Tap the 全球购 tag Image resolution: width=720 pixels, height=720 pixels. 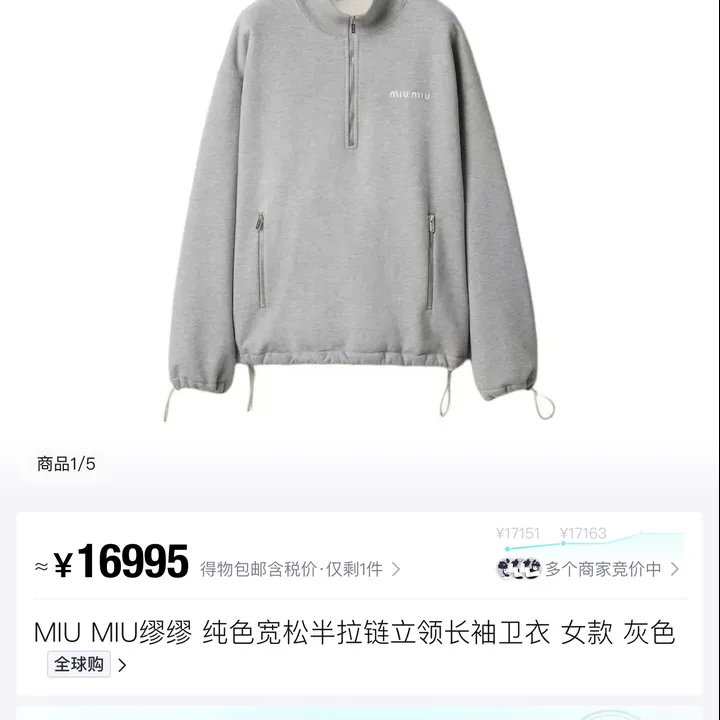click(x=80, y=664)
